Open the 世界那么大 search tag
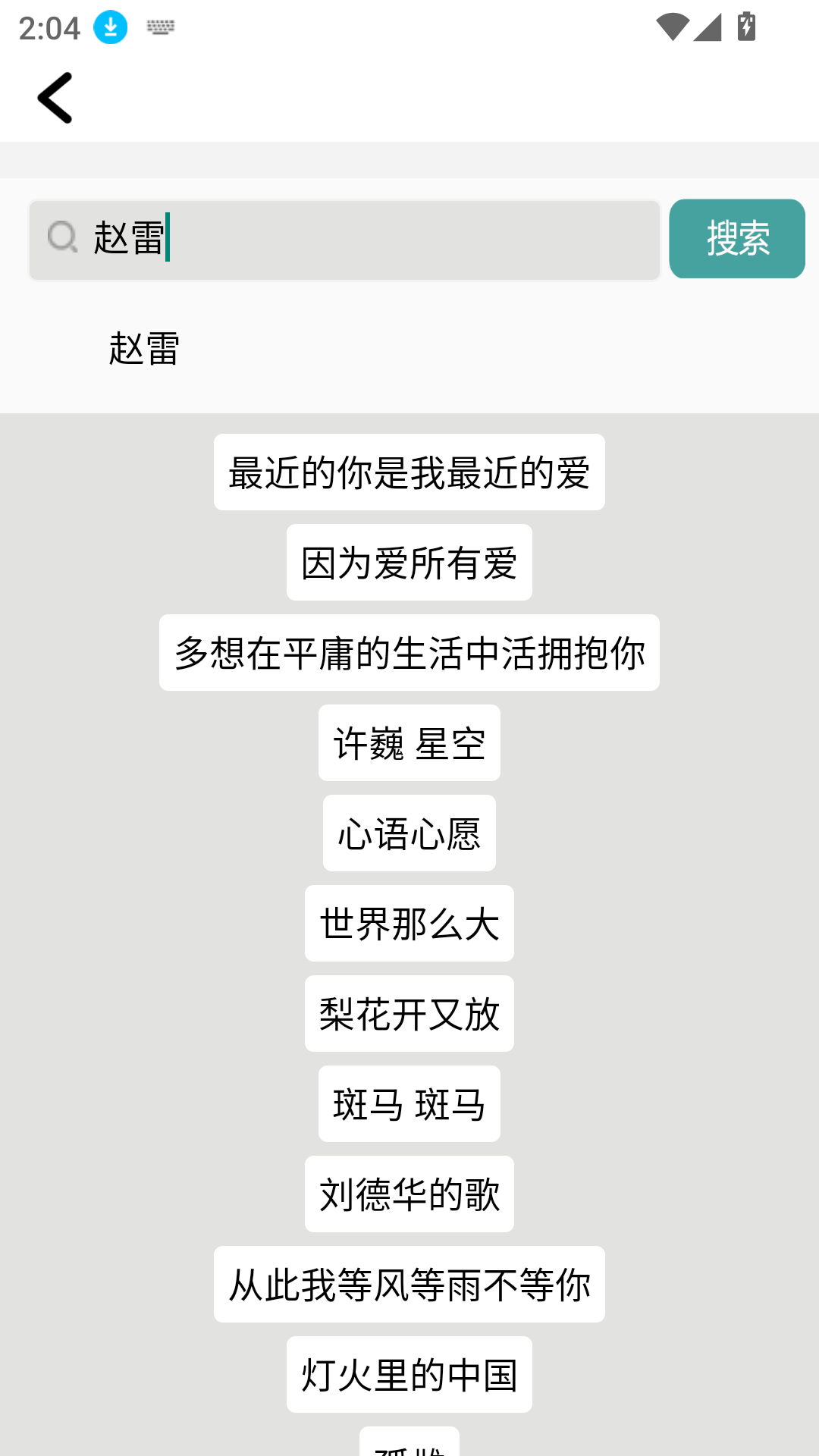The height and width of the screenshot is (1456, 819). 409,923
